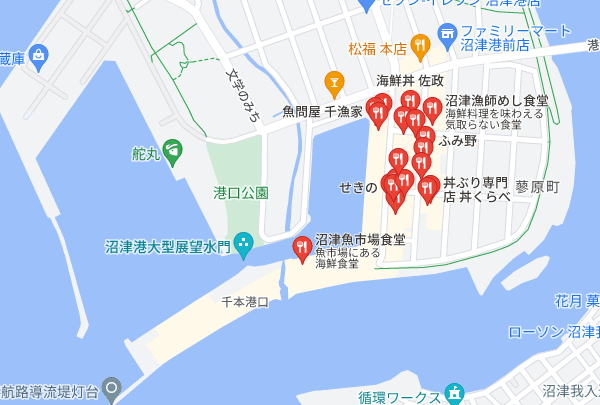Open the 循環ワークス place marker
This screenshot has width=600, height=405.
click(x=455, y=390)
